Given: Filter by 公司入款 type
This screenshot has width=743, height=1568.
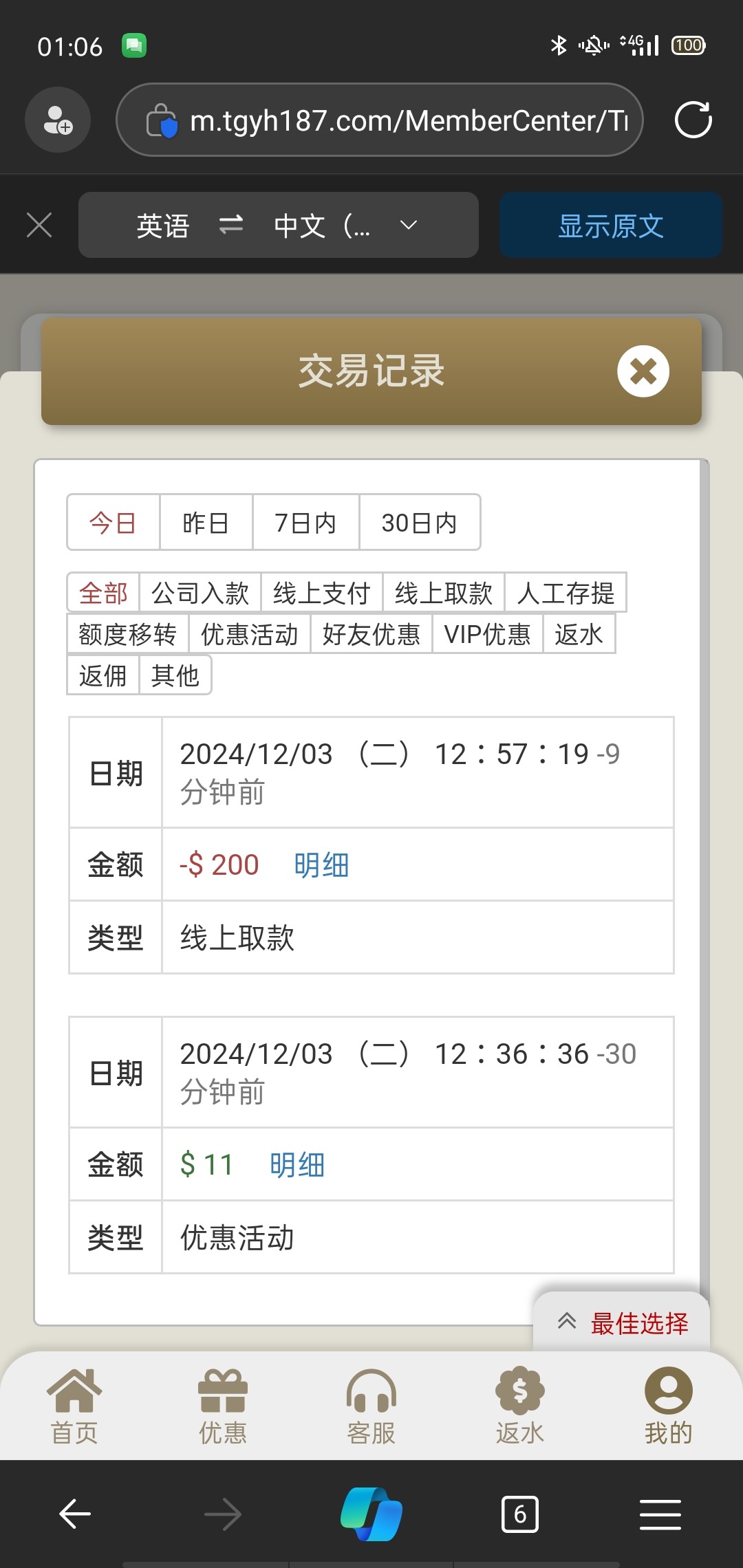Looking at the screenshot, I should click(x=200, y=593).
